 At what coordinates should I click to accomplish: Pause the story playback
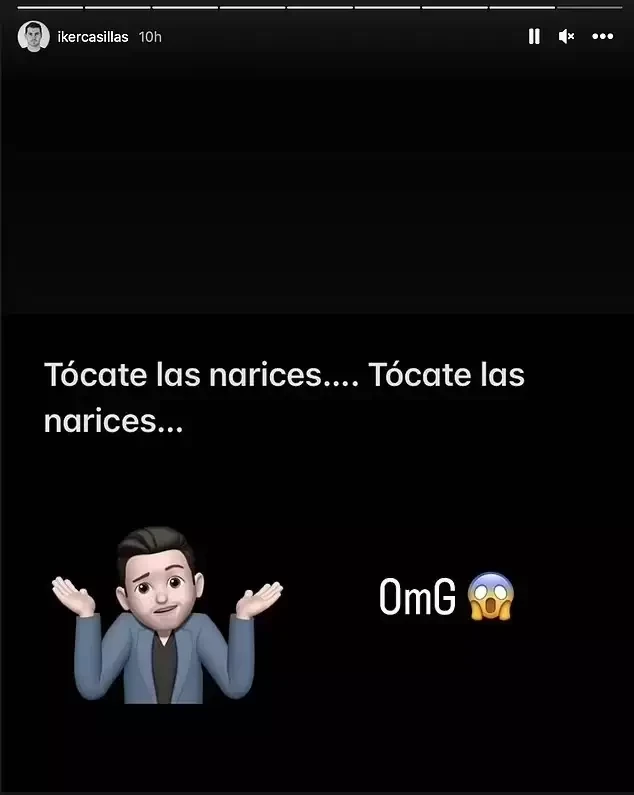[534, 36]
